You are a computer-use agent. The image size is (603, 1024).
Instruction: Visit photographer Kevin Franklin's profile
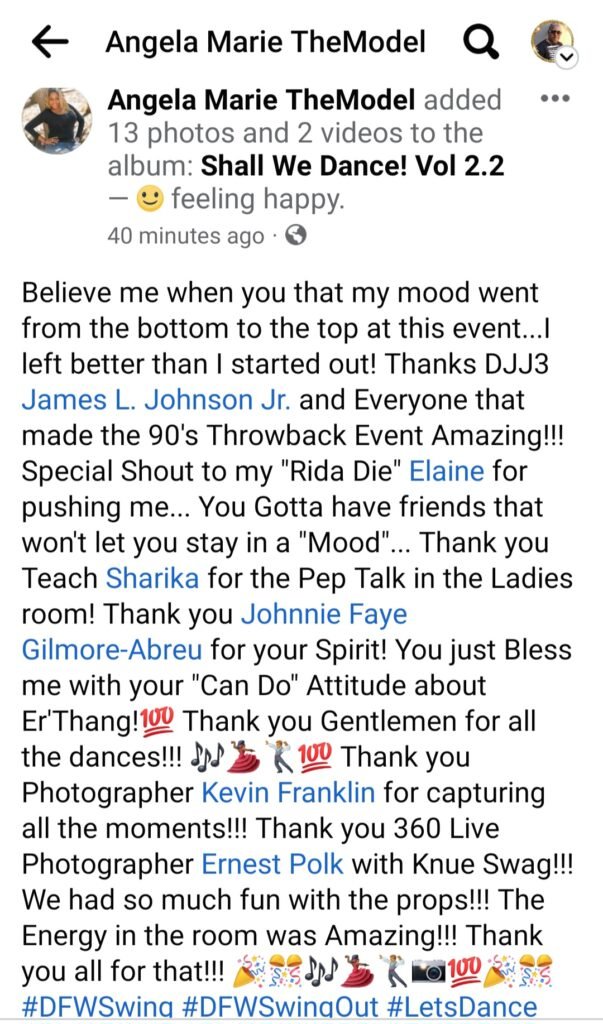click(288, 793)
